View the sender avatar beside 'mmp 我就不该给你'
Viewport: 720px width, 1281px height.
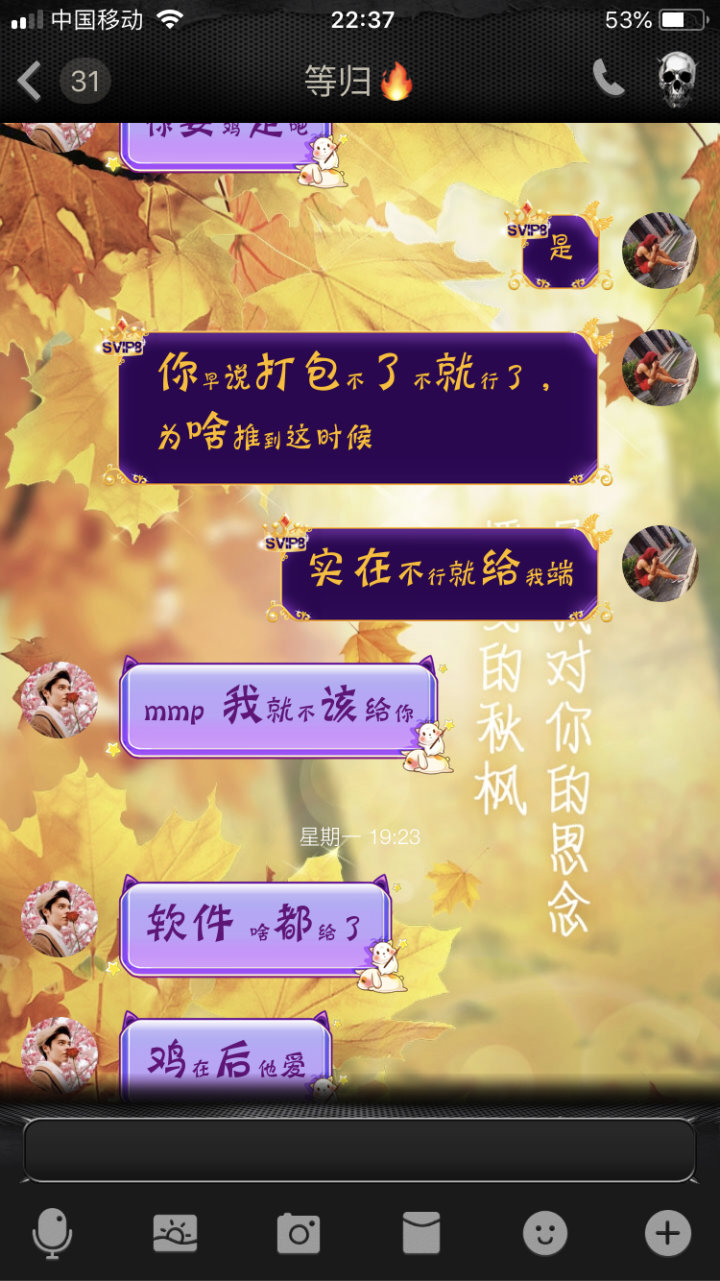(x=60, y=699)
